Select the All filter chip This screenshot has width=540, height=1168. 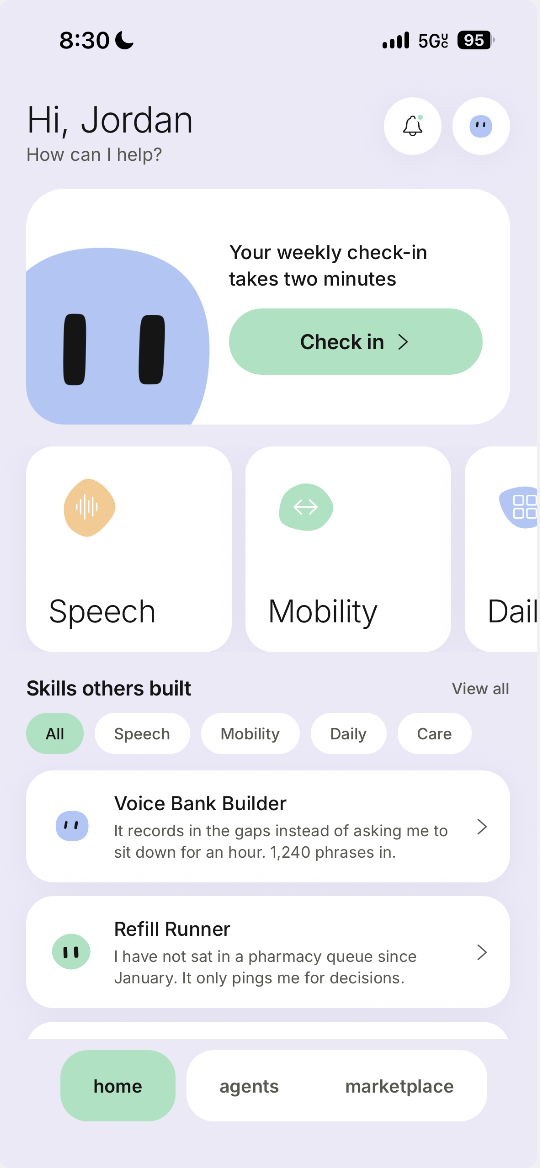(x=55, y=734)
